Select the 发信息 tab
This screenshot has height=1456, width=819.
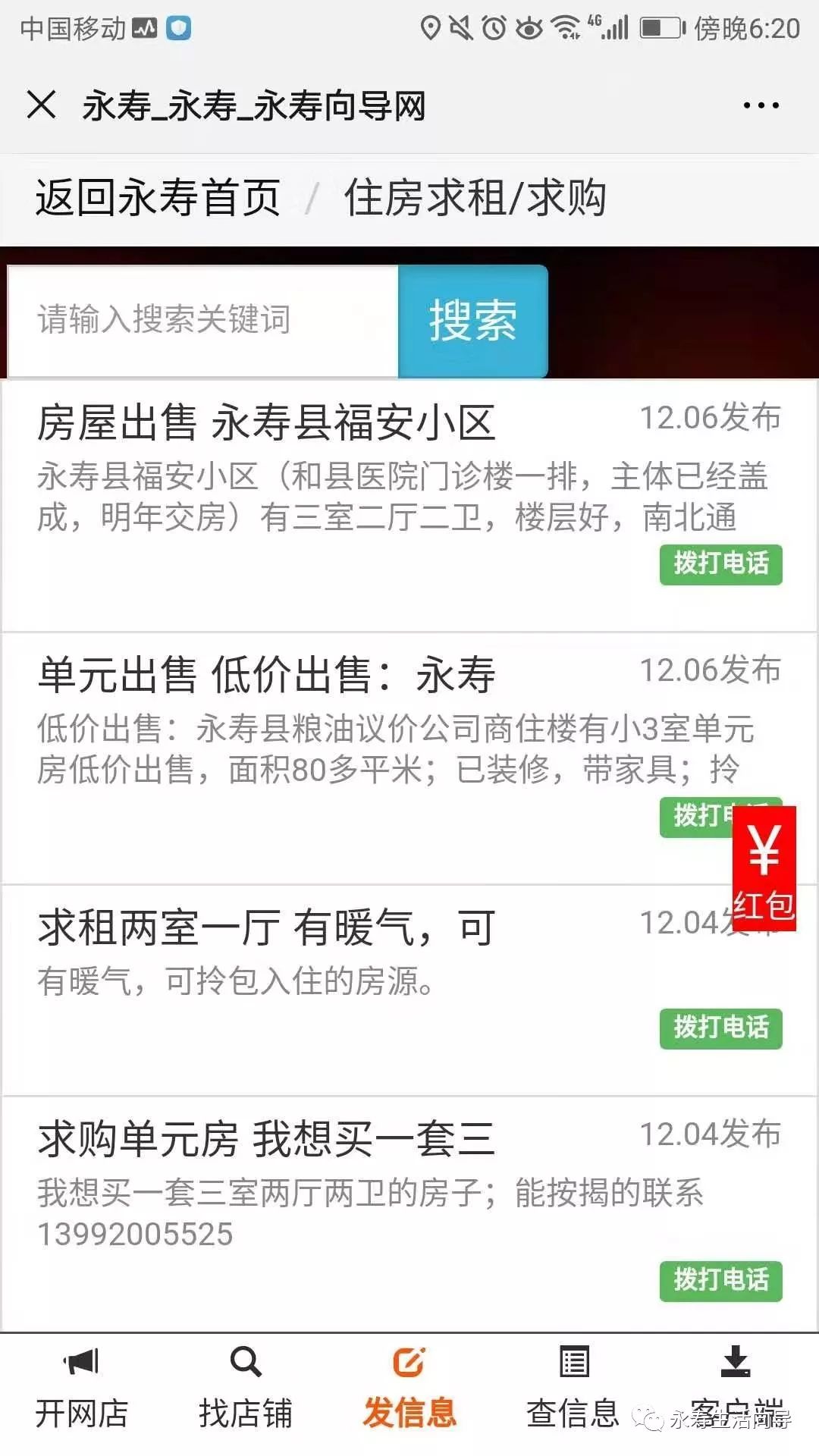[x=409, y=1391]
